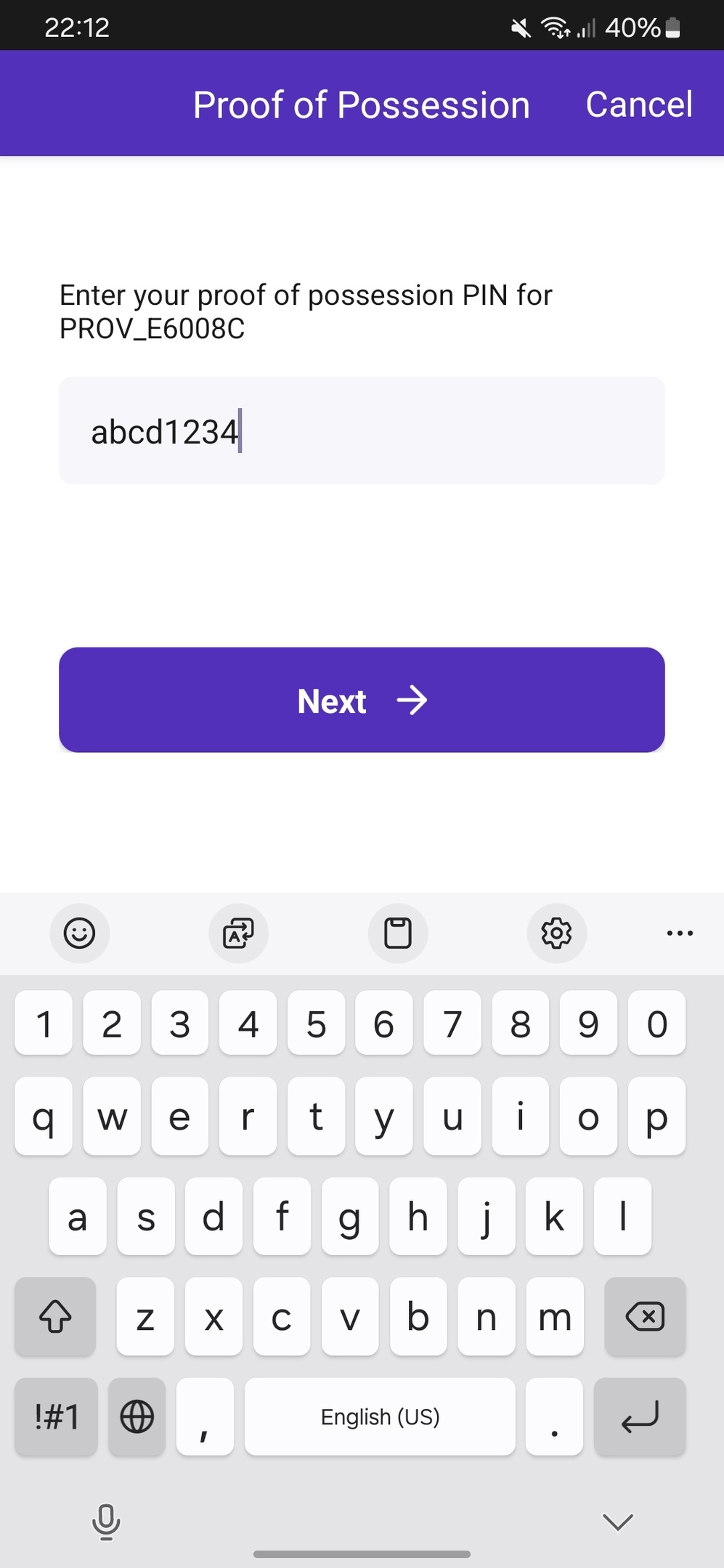This screenshot has width=724, height=1568.
Task: Hide the keyboard with the down chevron
Action: (618, 1521)
